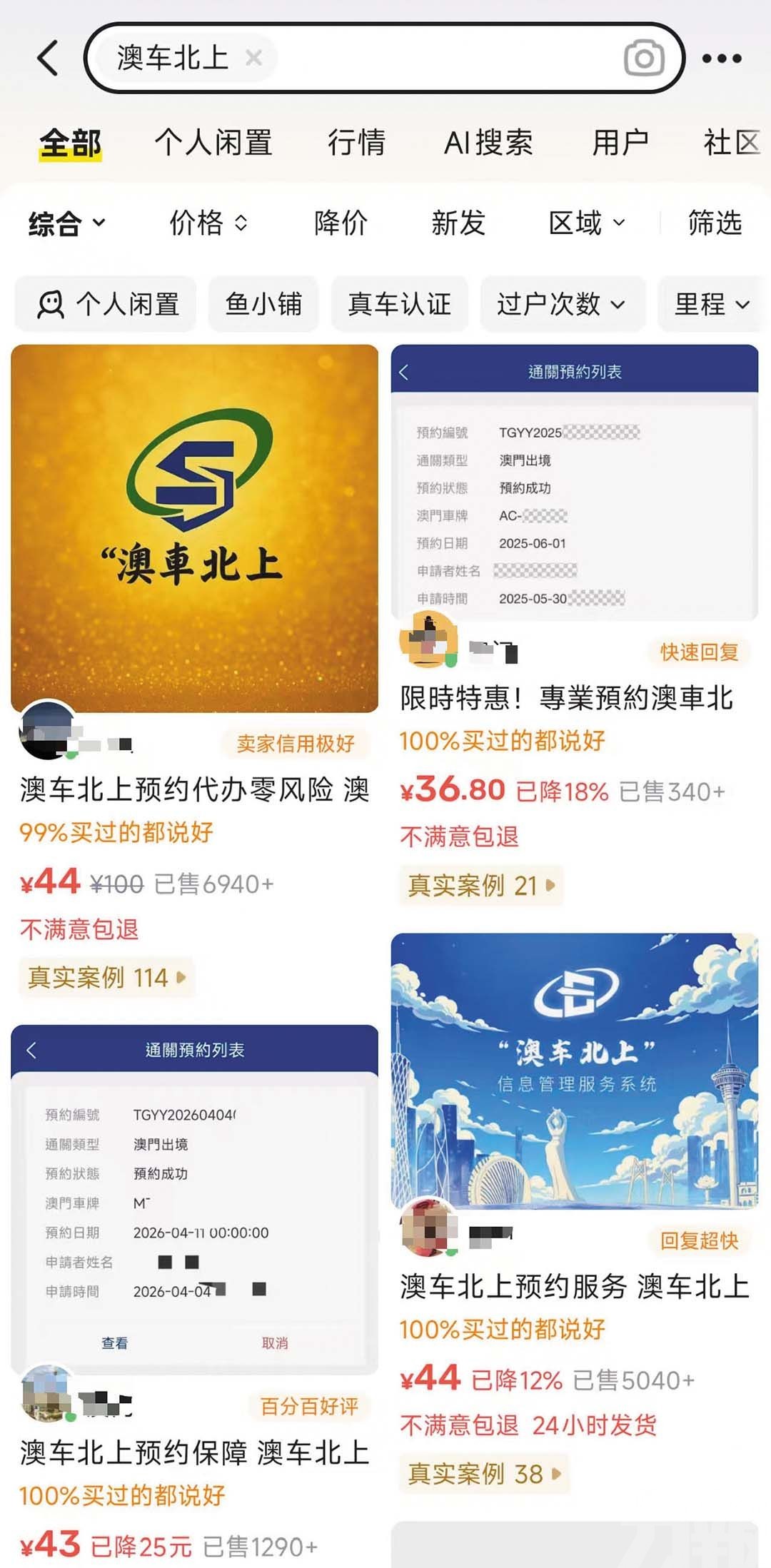The image size is (771, 1568).
Task: Filter by 降价 items
Action: [341, 223]
